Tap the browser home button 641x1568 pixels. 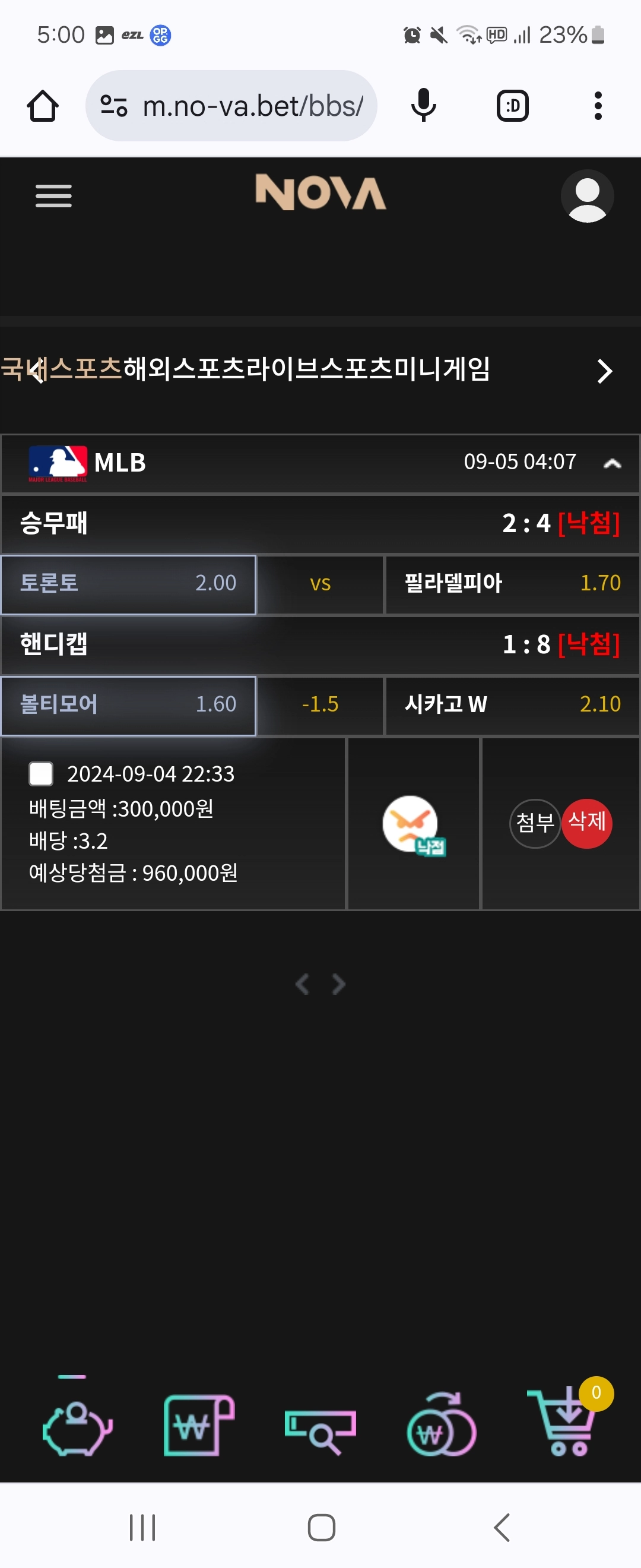pos(43,106)
